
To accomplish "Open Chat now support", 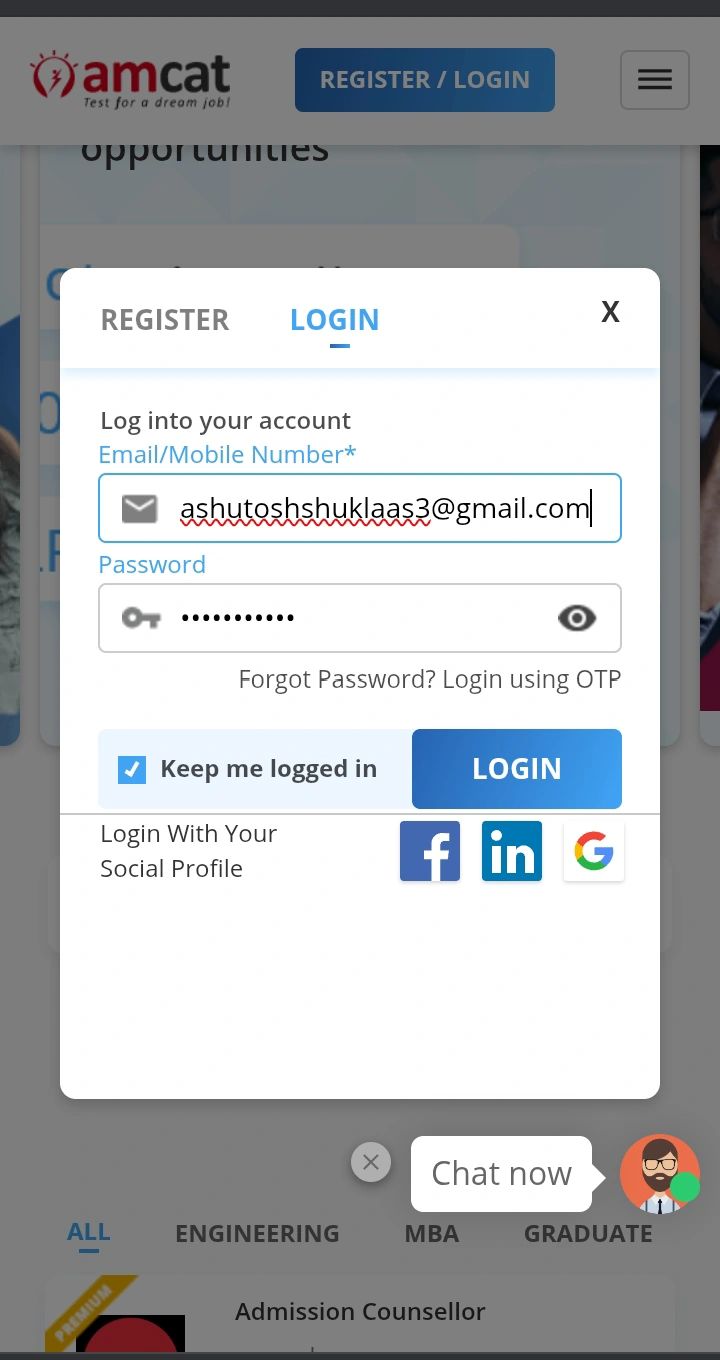I will [501, 1173].
